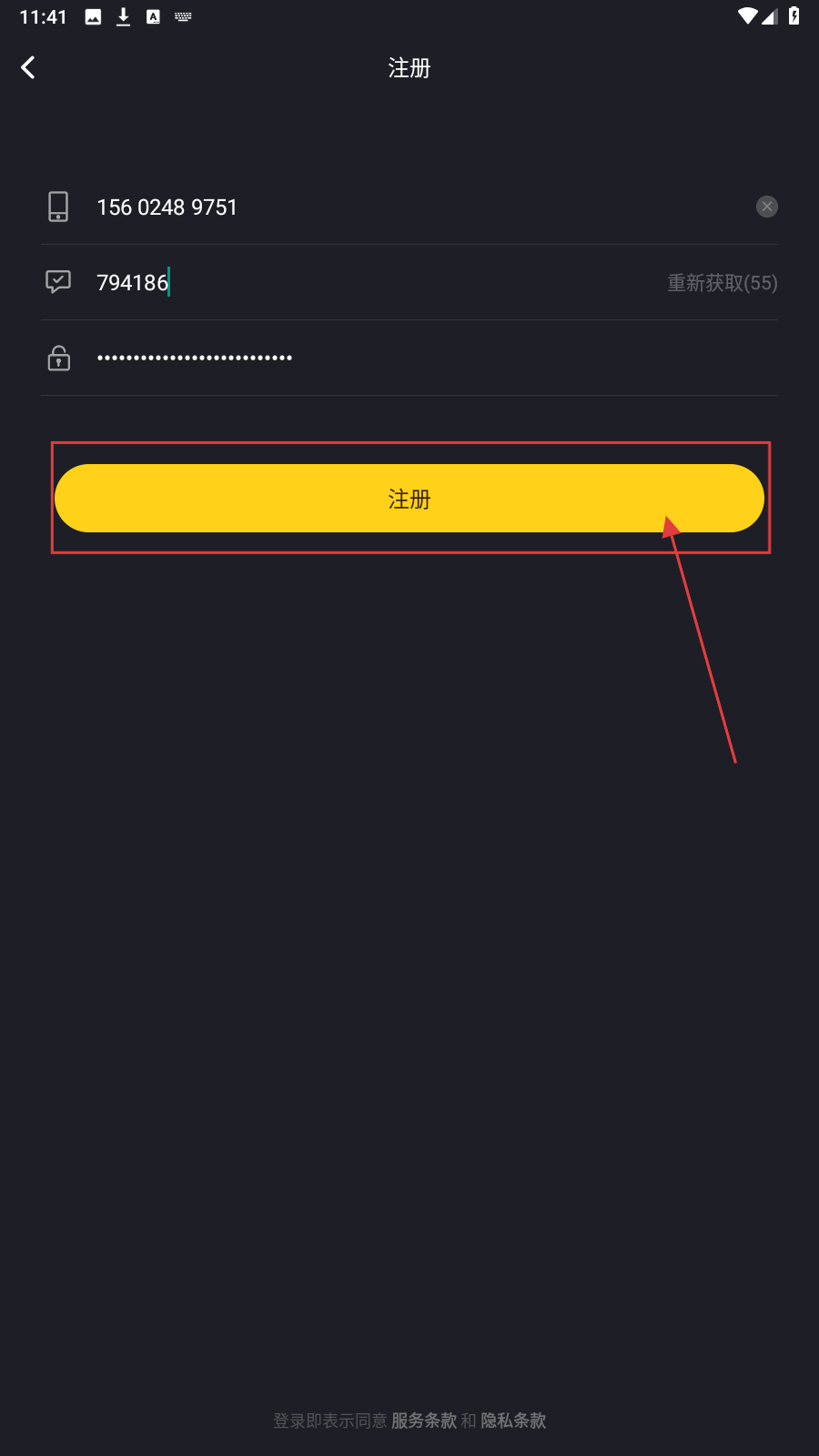Tap the 重新获取 resend code button

tap(722, 283)
